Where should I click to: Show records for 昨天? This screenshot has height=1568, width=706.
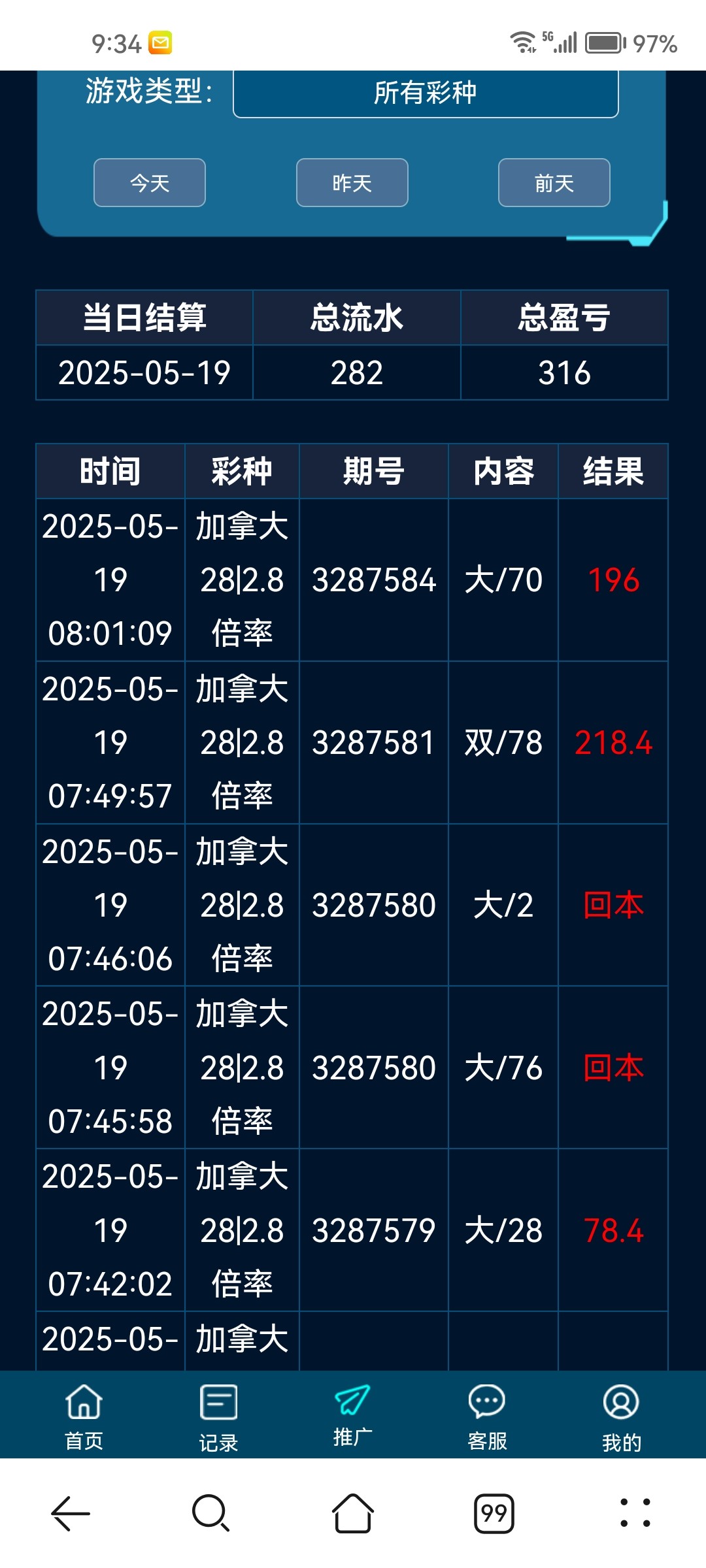coord(352,183)
